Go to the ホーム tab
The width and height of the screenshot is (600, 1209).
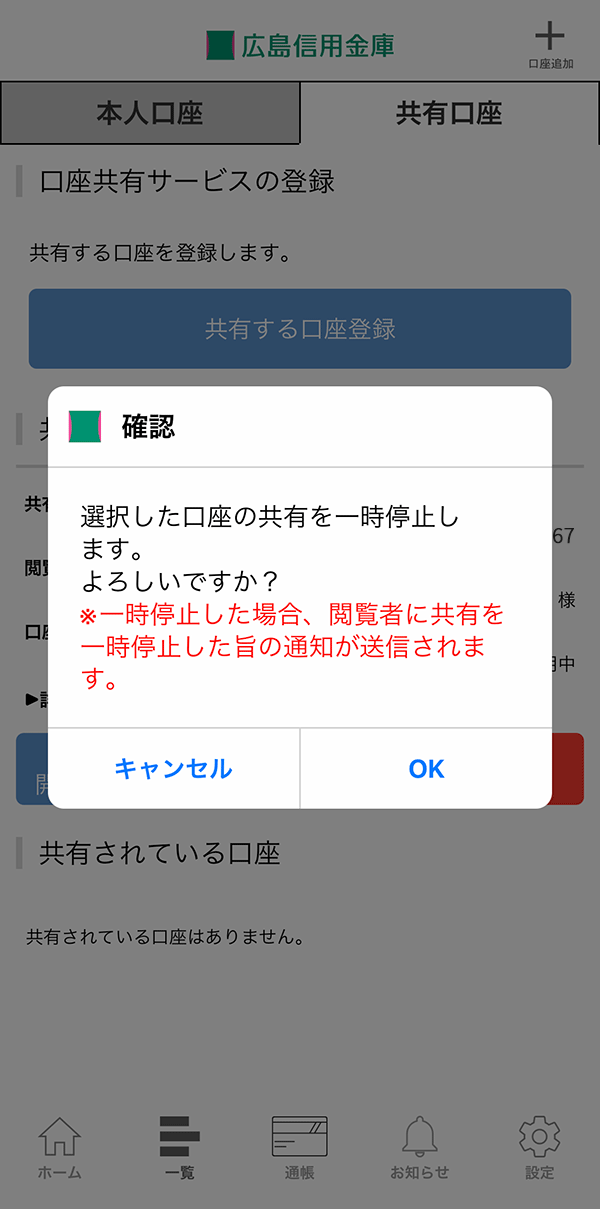coord(60,1148)
